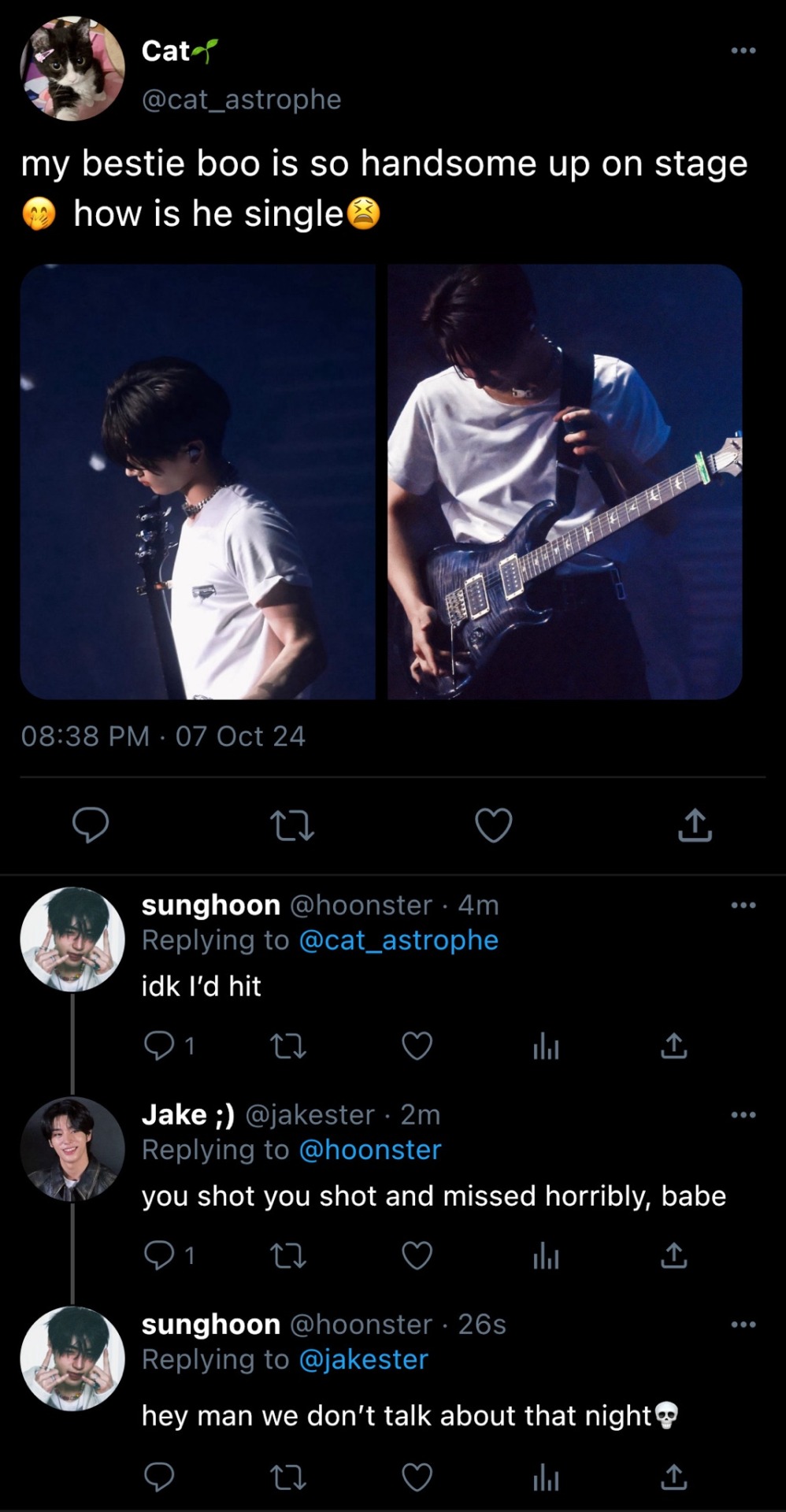This screenshot has height=1512, width=786.
Task: Retweet sunghoon's "idk I'd hit" reply
Action: click(288, 1046)
